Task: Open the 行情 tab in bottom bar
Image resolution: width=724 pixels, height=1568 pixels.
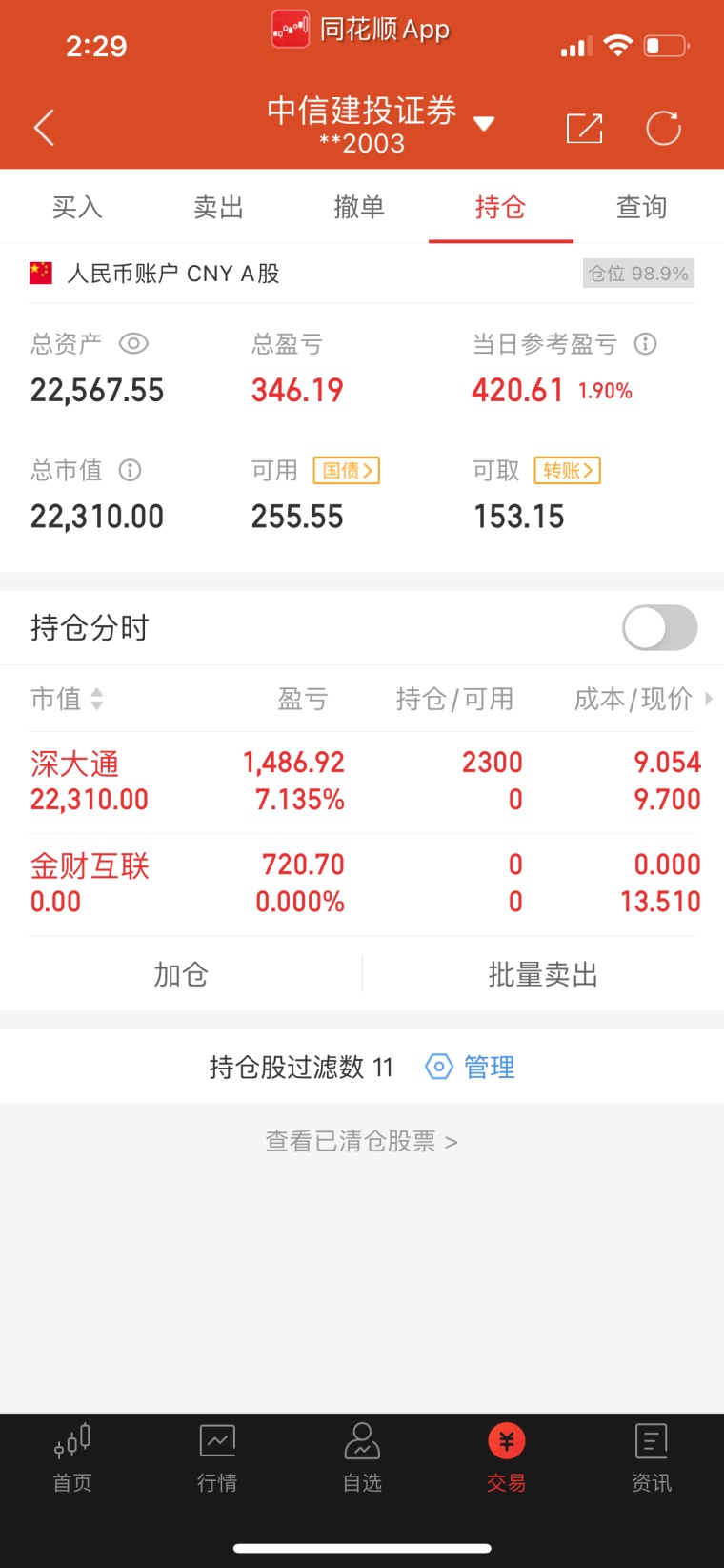Action: 217,1458
